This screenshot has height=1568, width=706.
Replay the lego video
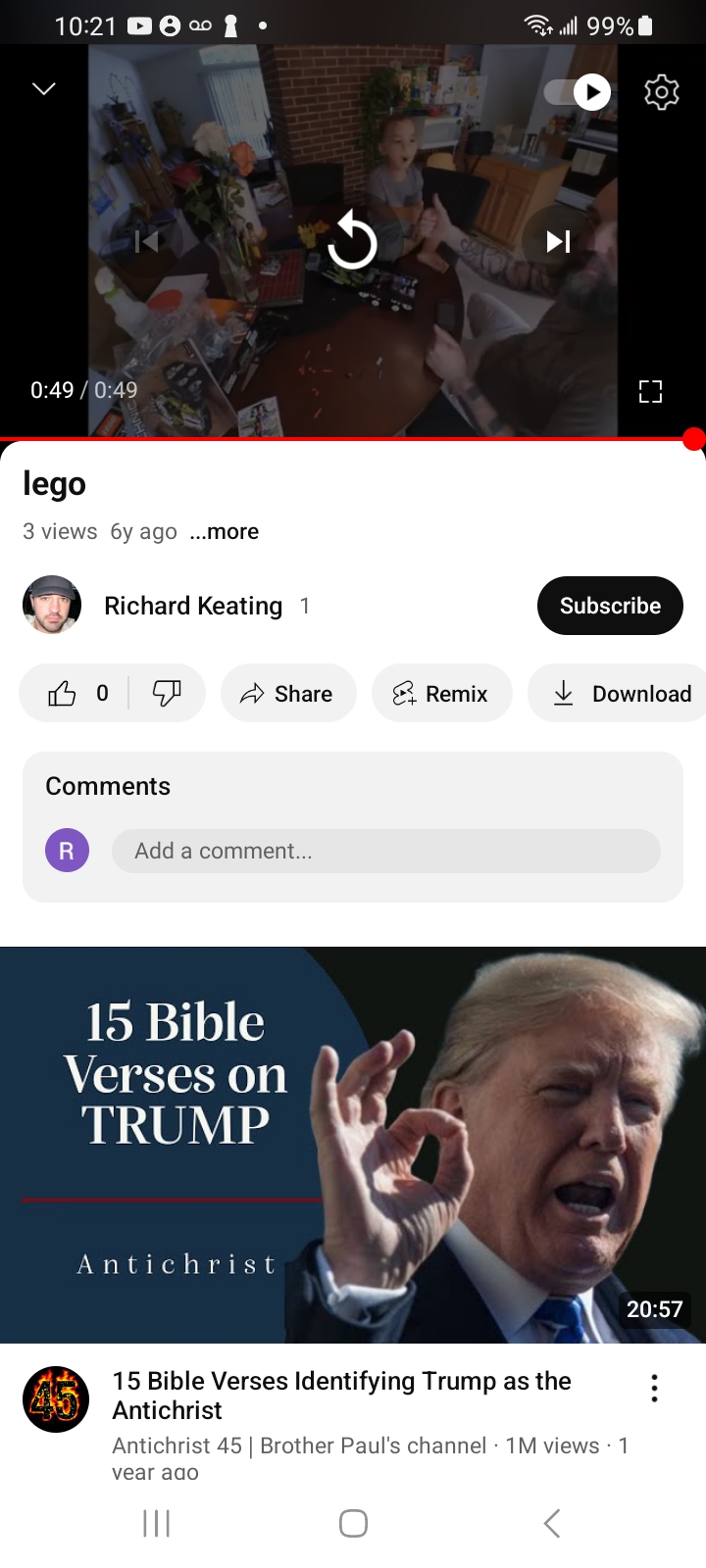coord(353,241)
